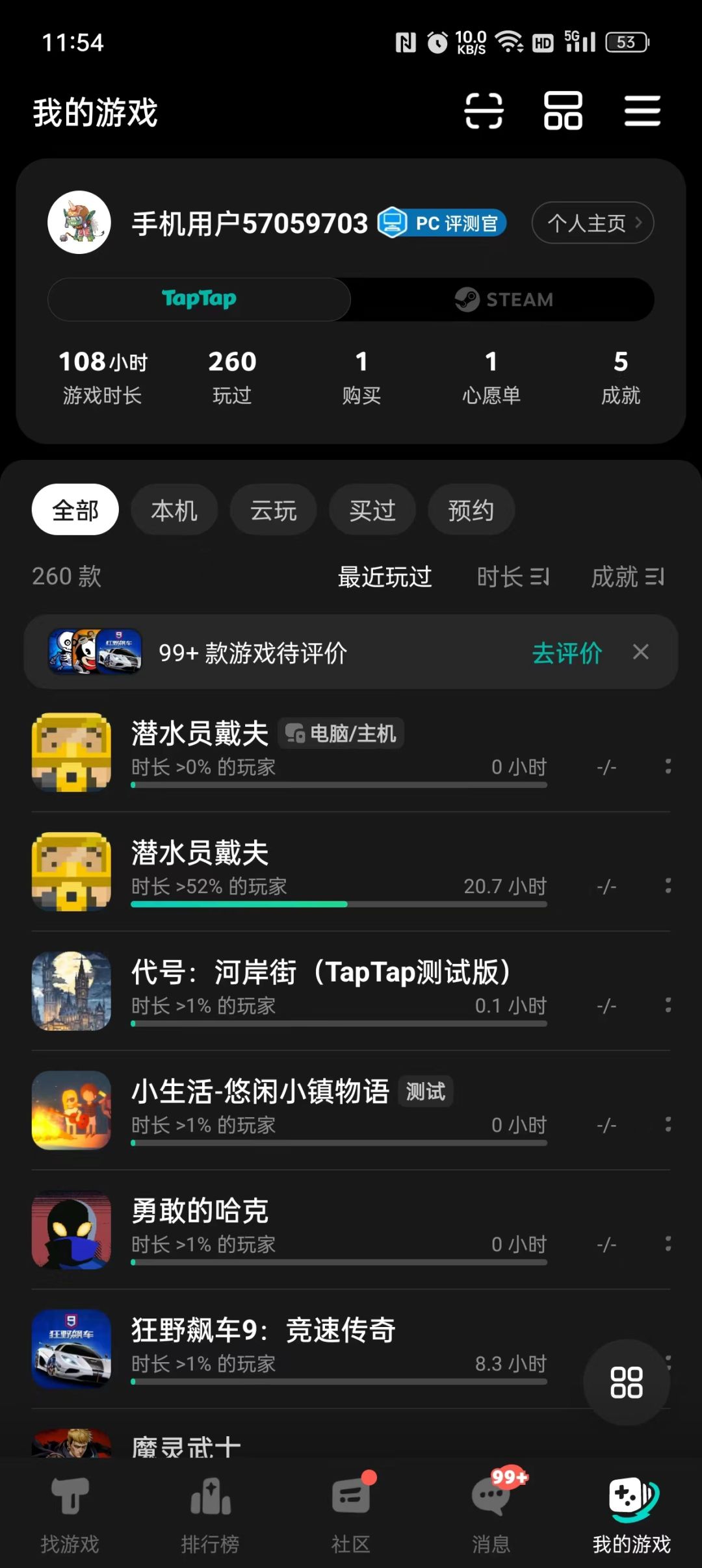
Task: Open the 消息 tab
Action: click(x=491, y=1515)
